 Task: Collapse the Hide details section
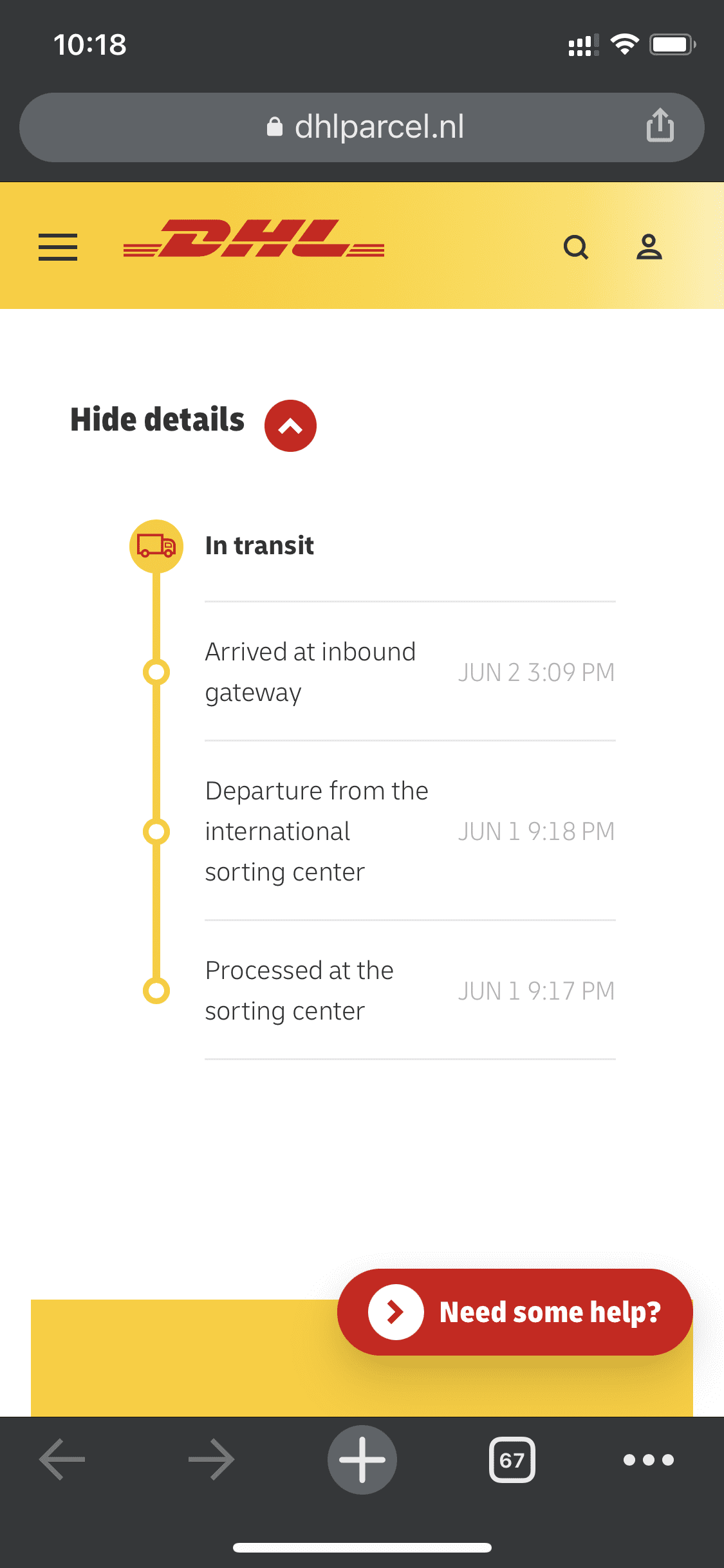pos(290,426)
